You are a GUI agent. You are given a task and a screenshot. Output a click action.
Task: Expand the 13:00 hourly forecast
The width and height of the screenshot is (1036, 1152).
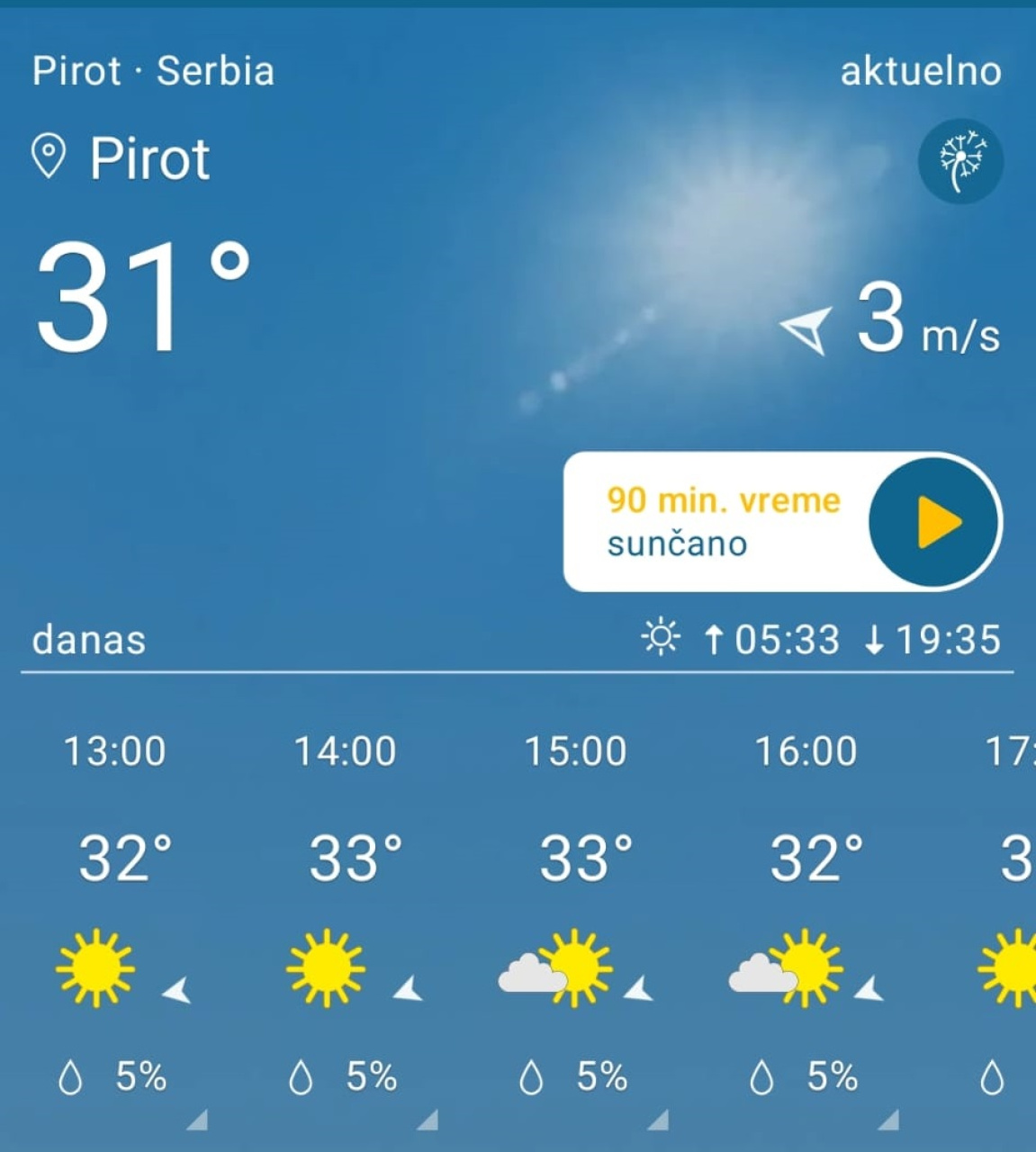click(197, 1120)
